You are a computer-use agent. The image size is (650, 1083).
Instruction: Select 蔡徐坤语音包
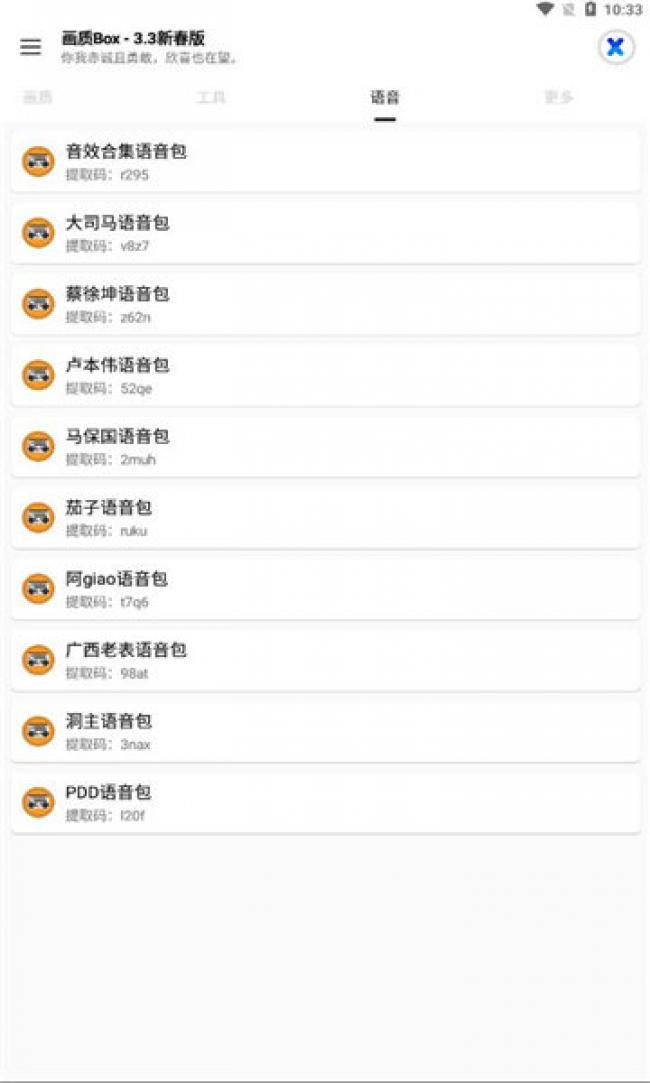(325, 303)
